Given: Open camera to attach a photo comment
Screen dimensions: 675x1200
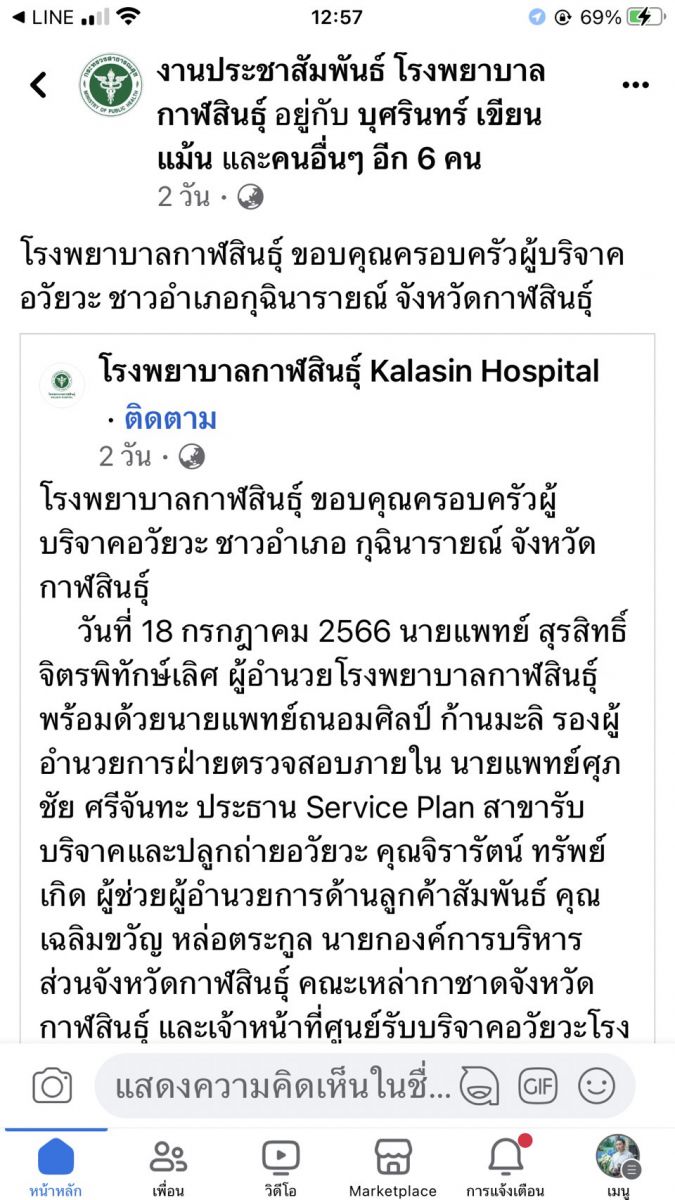Looking at the screenshot, I should [x=52, y=1085].
